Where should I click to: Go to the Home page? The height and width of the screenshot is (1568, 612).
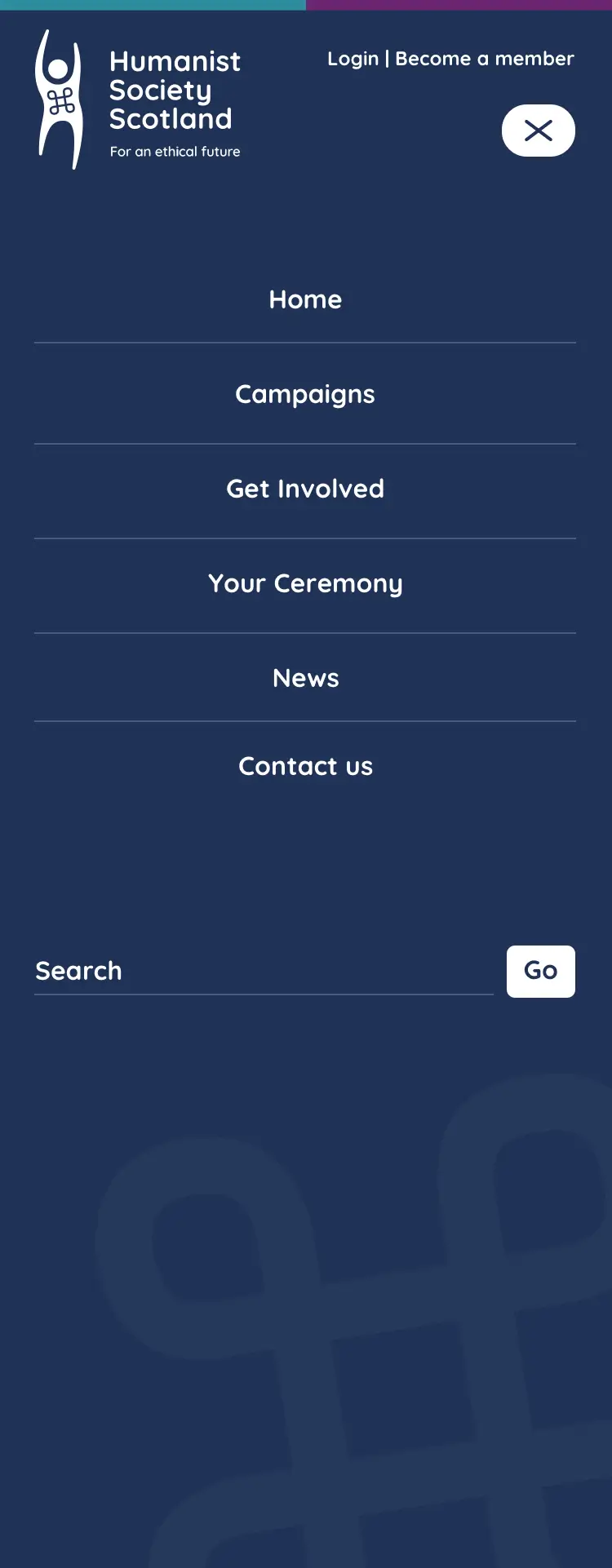click(305, 299)
